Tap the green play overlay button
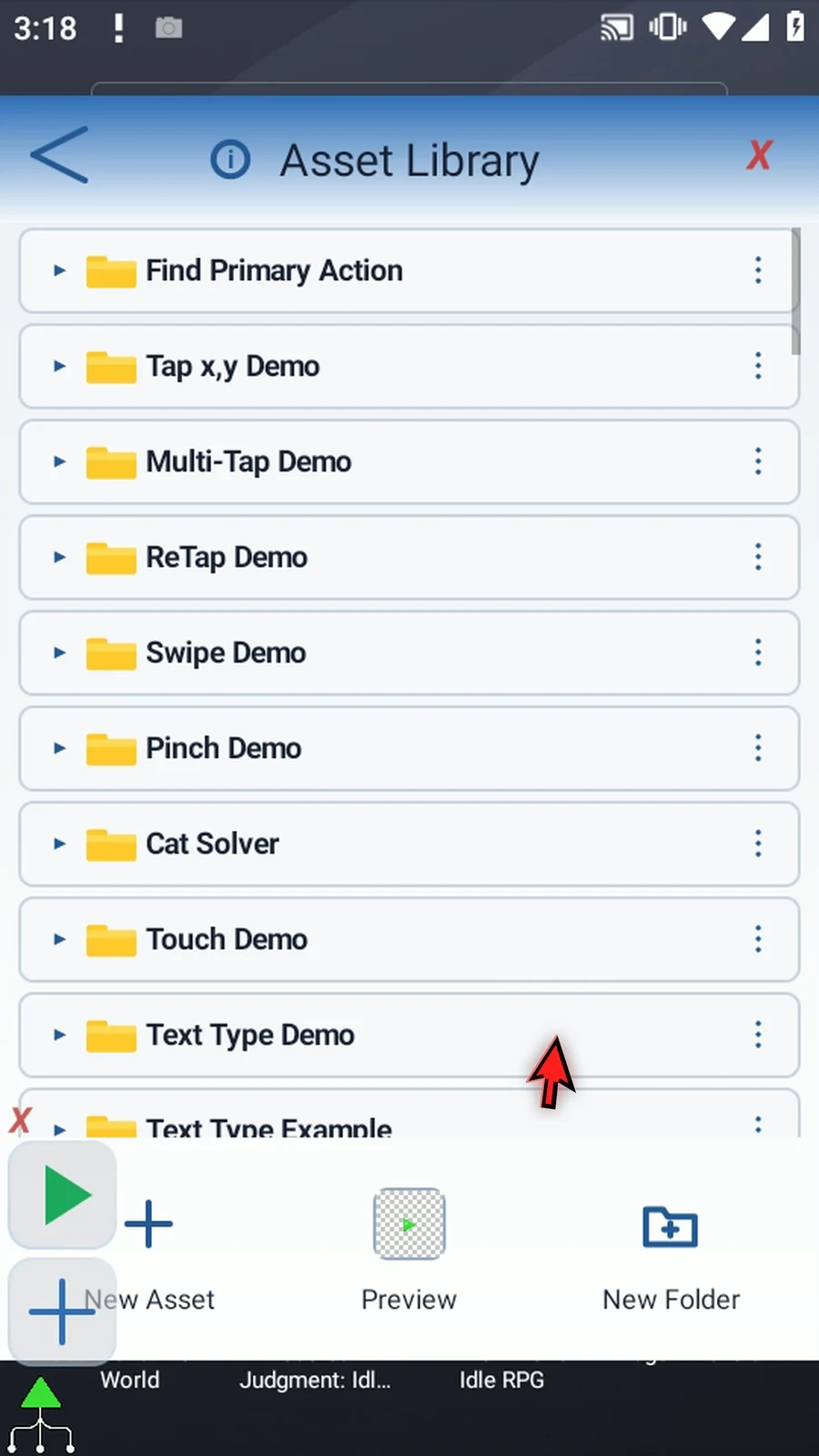 tap(63, 1195)
